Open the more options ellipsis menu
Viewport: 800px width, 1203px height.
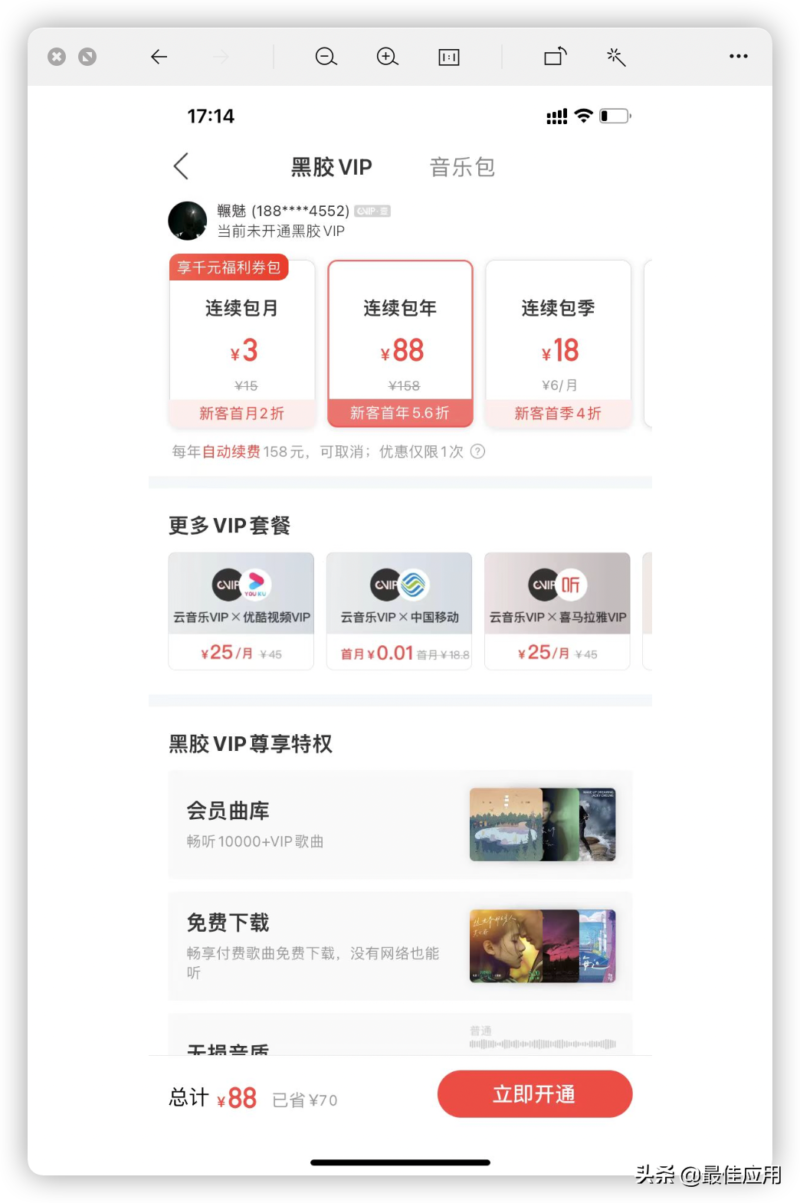point(739,57)
